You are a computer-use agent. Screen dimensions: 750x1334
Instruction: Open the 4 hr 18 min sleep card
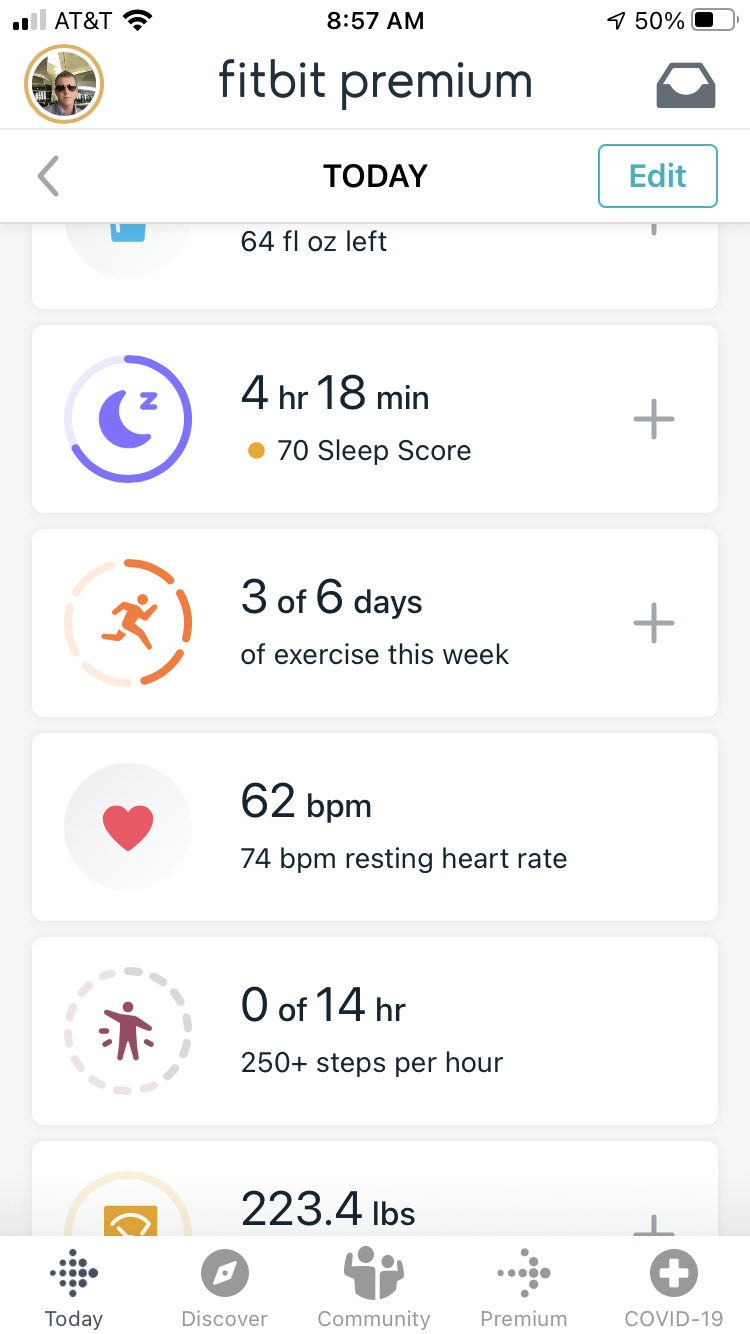pos(374,418)
